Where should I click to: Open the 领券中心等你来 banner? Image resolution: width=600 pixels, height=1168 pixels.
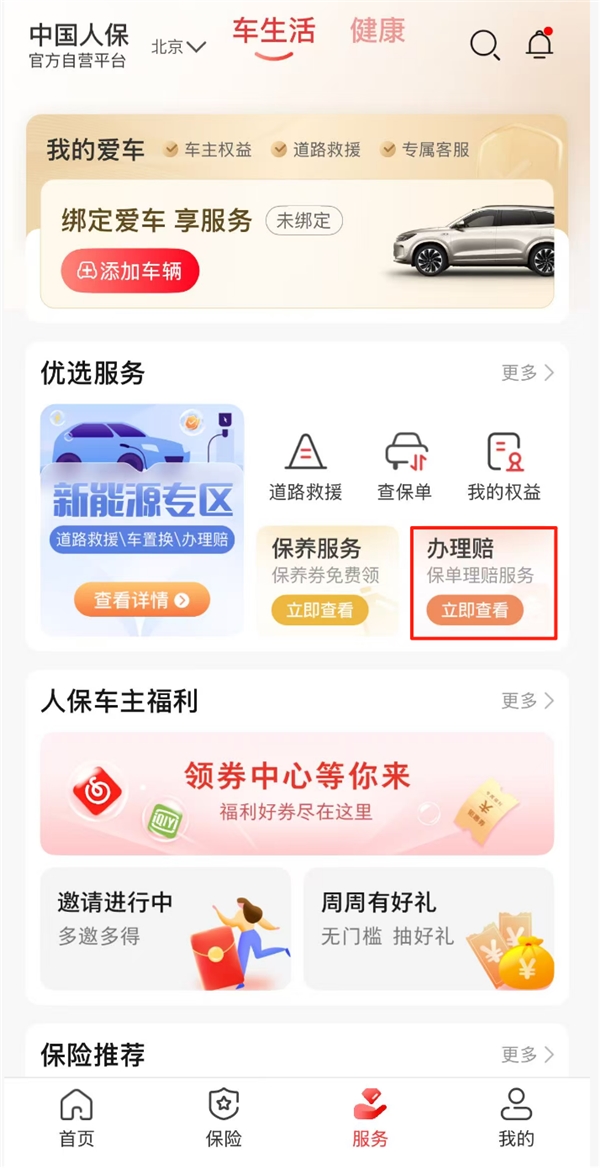(297, 793)
